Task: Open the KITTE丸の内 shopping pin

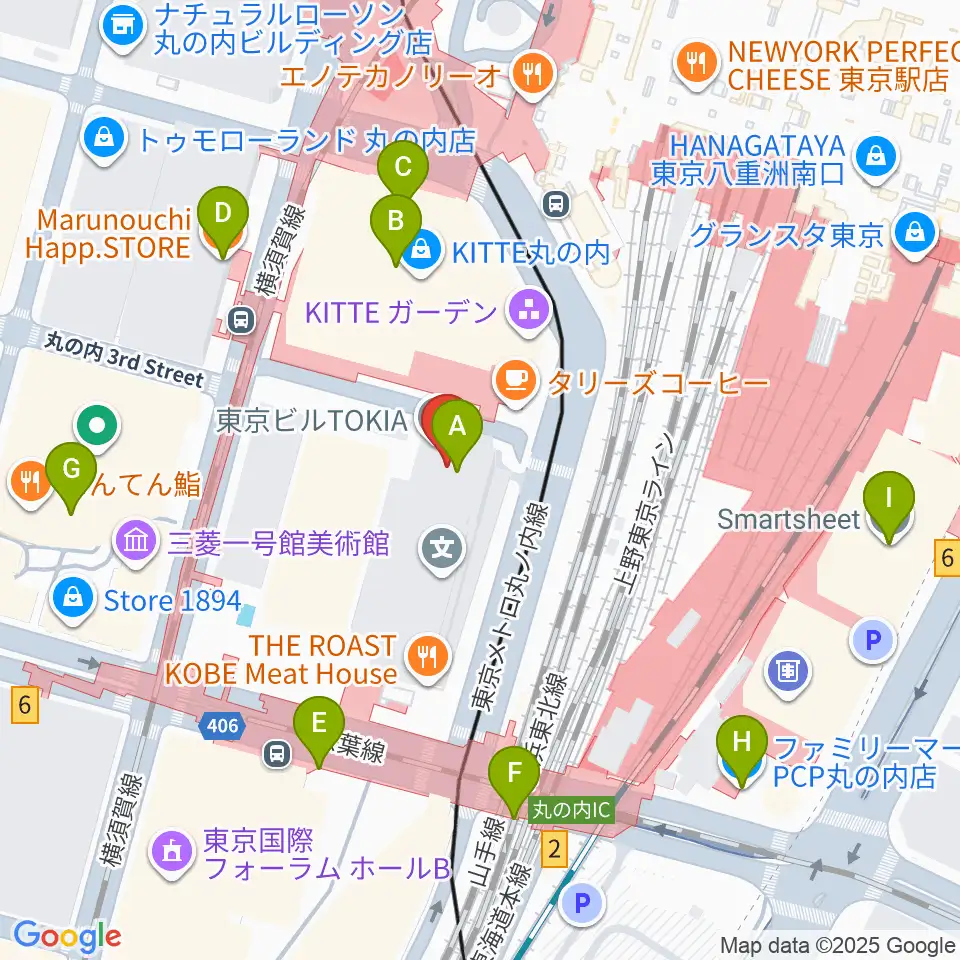Action: point(421,253)
